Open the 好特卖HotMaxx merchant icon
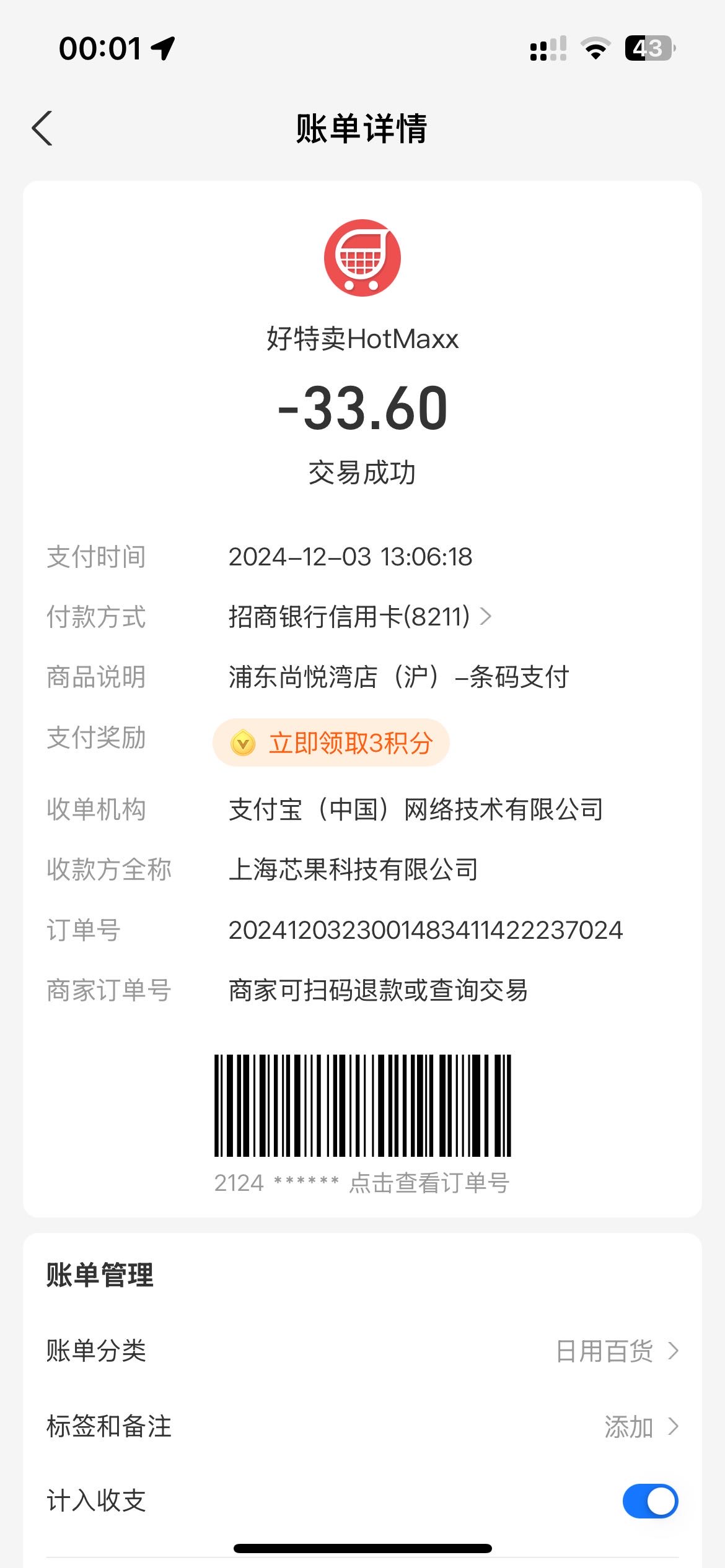This screenshot has height=1568, width=725. pyautogui.click(x=362, y=258)
